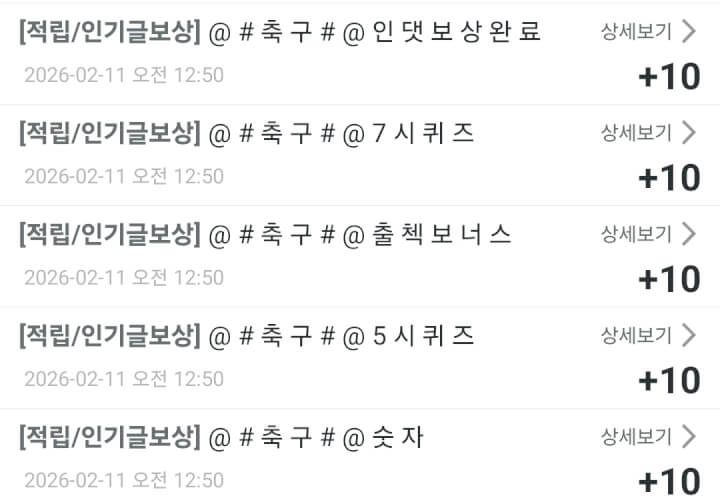This screenshot has width=720, height=504.
Task: Open 상세보기 for the 숫자 entry
Action: pyautogui.click(x=647, y=436)
